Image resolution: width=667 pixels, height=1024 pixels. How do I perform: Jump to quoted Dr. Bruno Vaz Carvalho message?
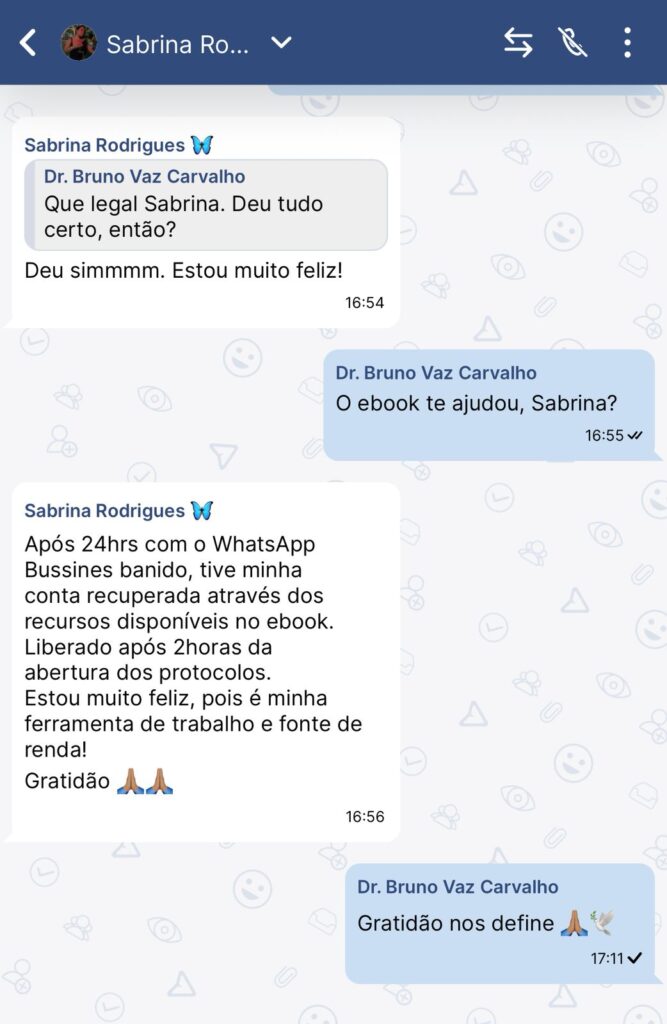coord(207,204)
